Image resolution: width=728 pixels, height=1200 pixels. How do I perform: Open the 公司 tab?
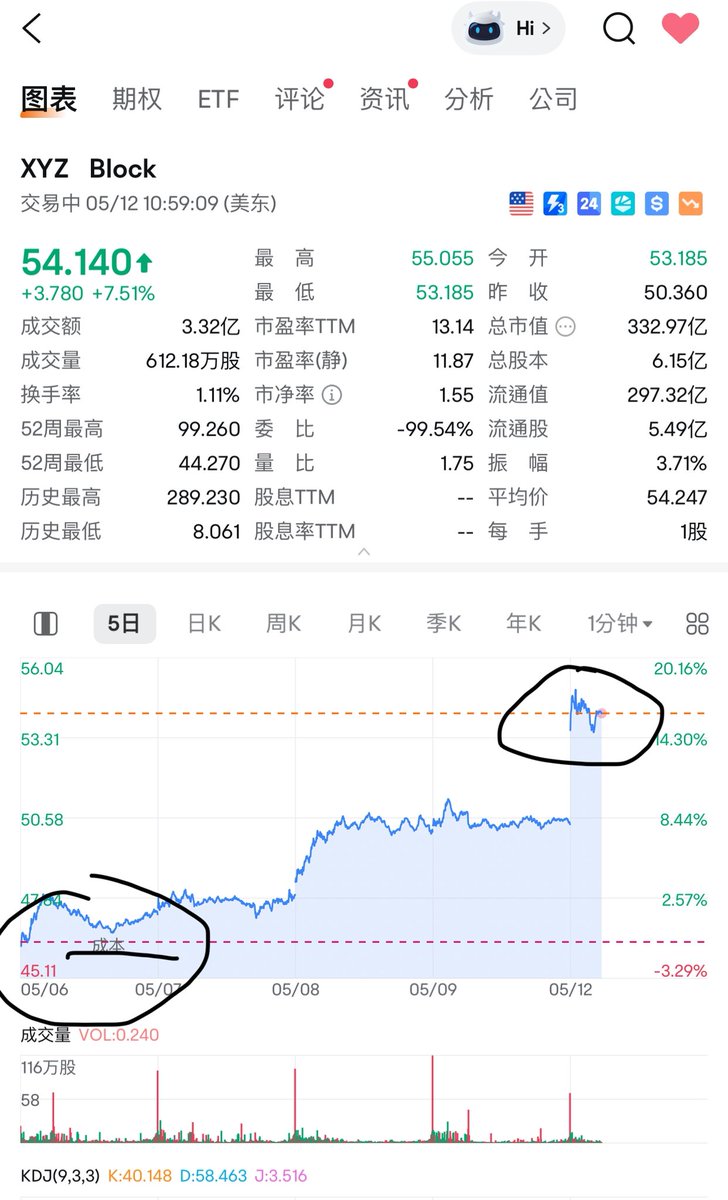[x=554, y=99]
